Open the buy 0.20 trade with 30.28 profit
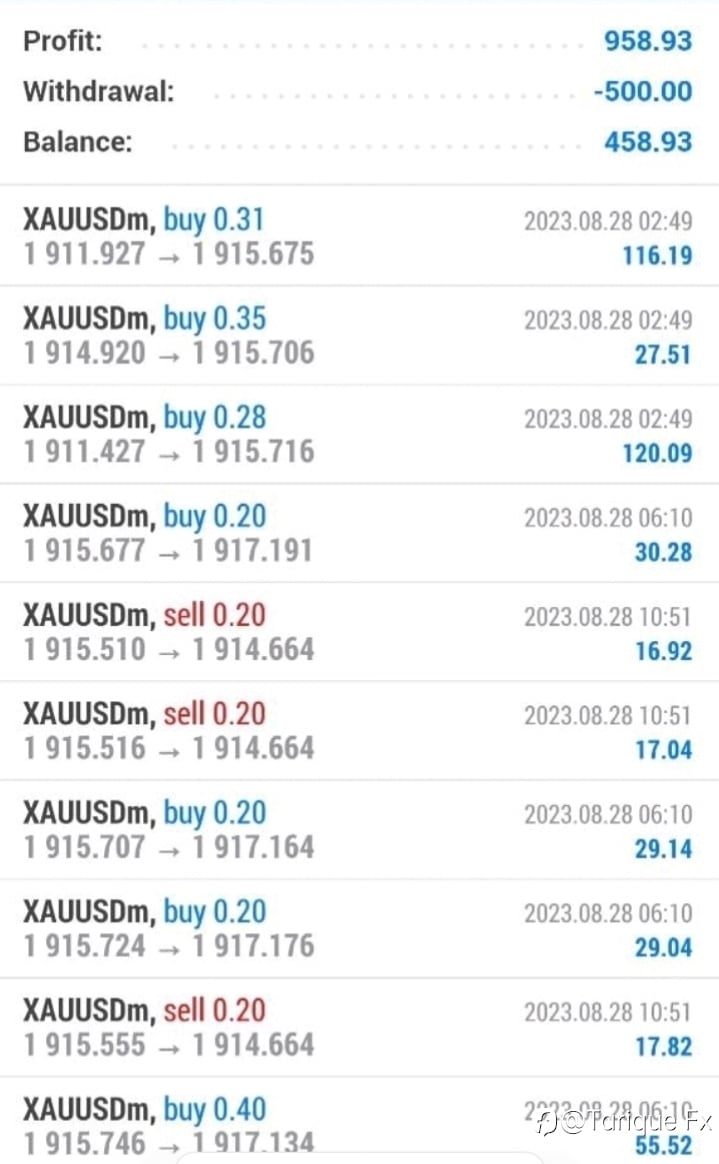The image size is (719, 1164). click(359, 533)
